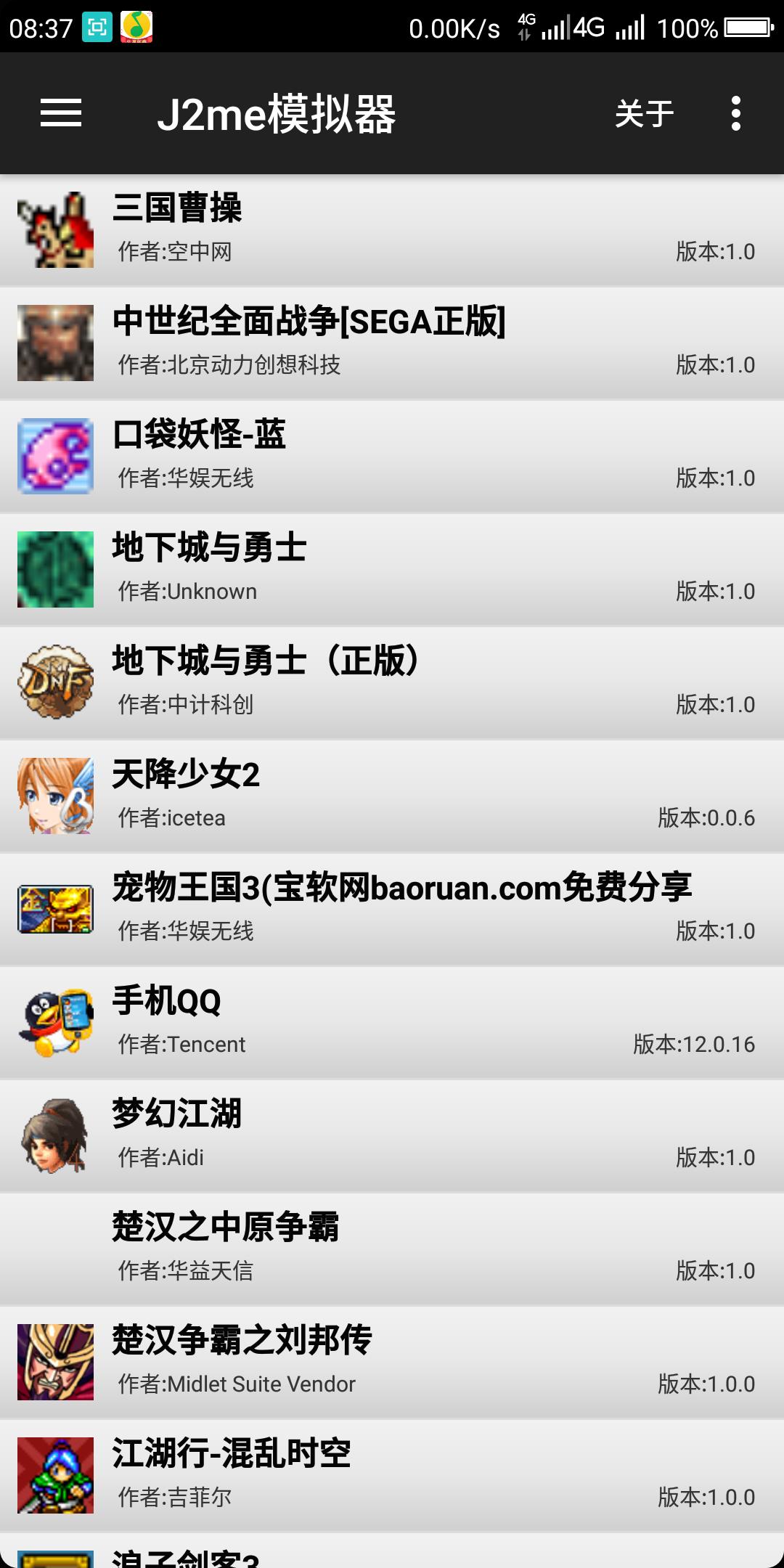Open the navigation drawer menu
This screenshot has height=1568, width=784.
pos(62,114)
